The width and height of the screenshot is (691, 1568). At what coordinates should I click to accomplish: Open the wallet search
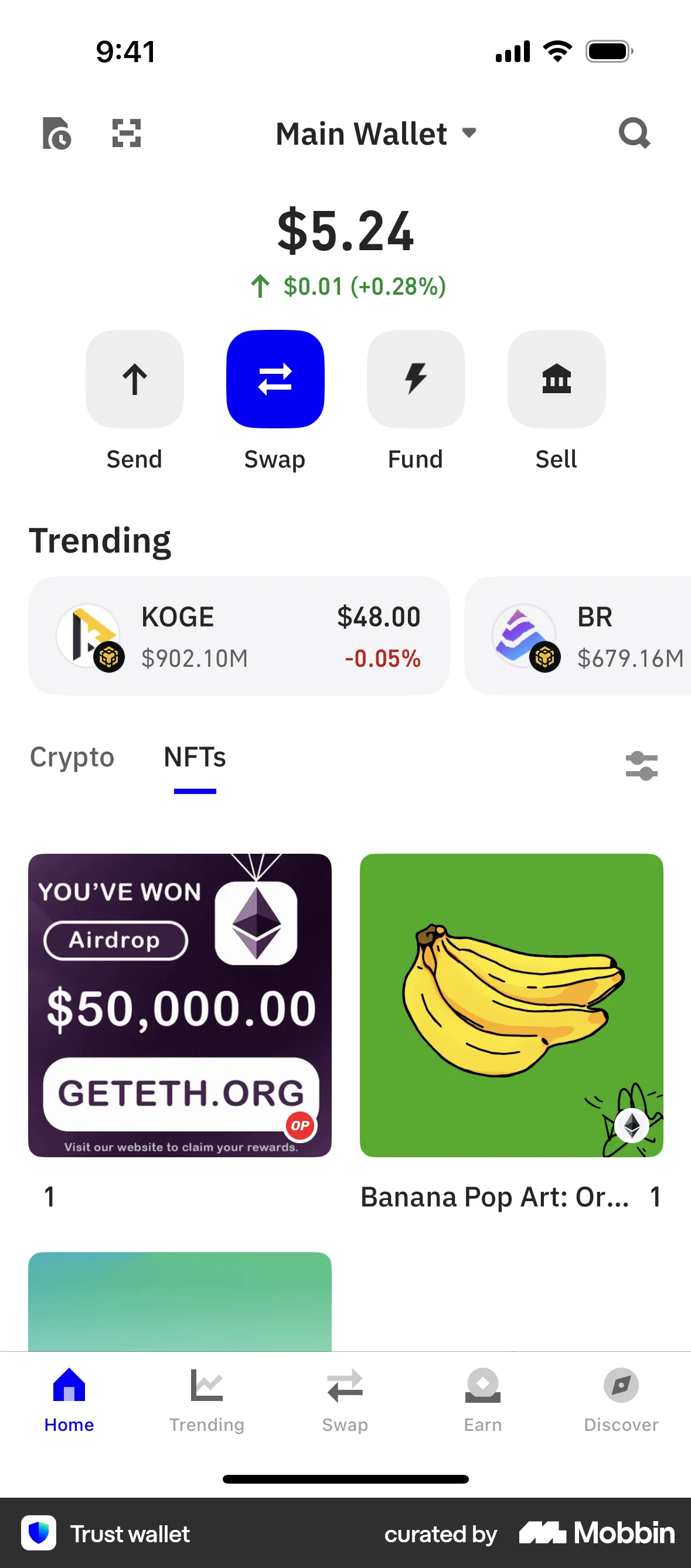click(x=634, y=134)
